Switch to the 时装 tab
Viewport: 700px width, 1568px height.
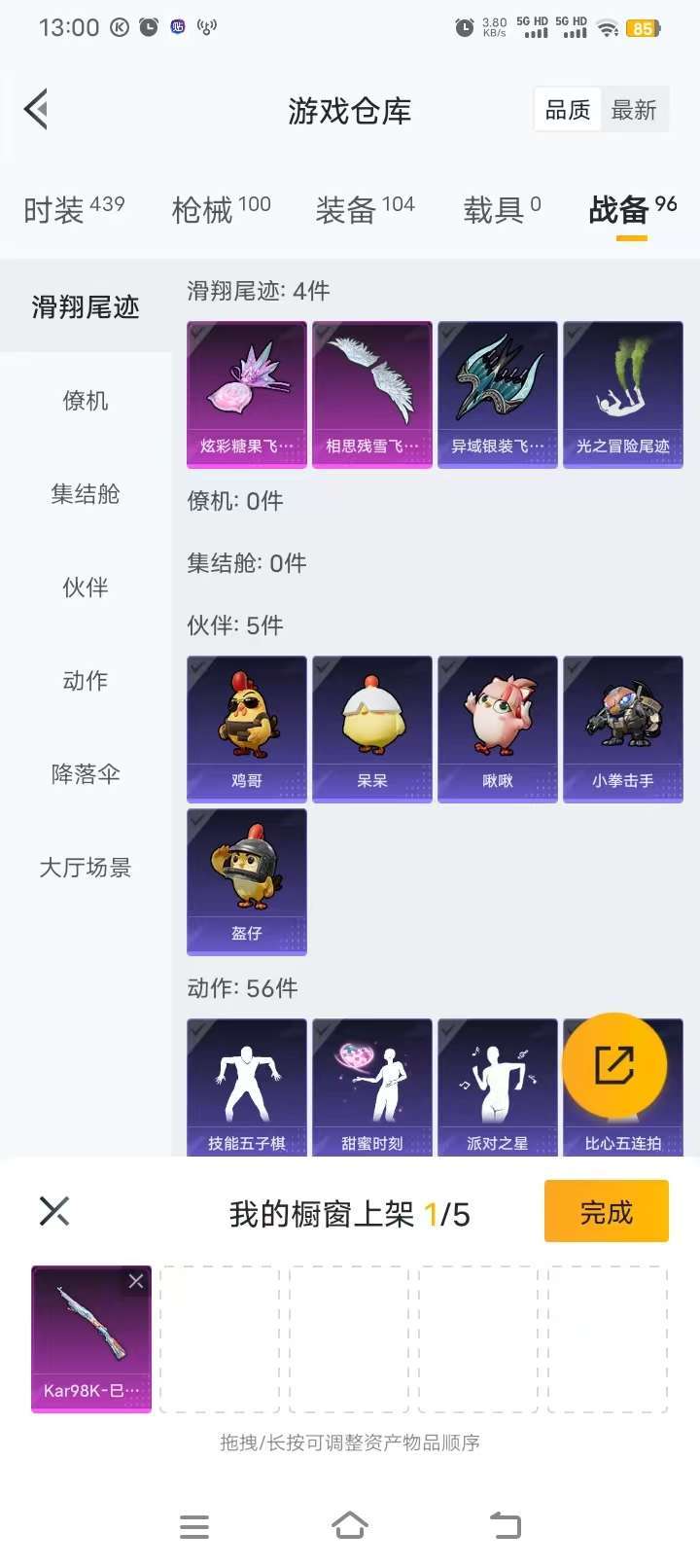(74, 208)
